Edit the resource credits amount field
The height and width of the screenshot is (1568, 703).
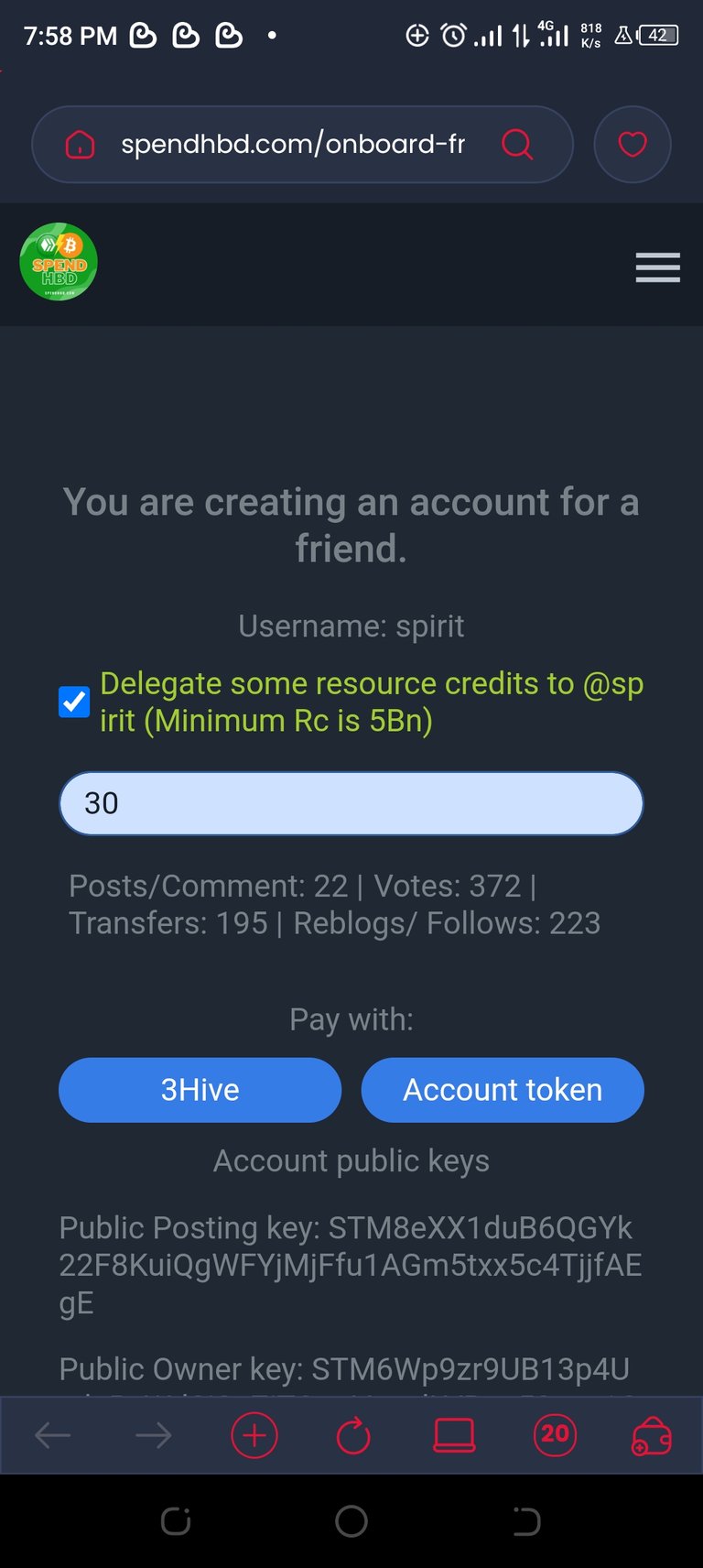351,803
